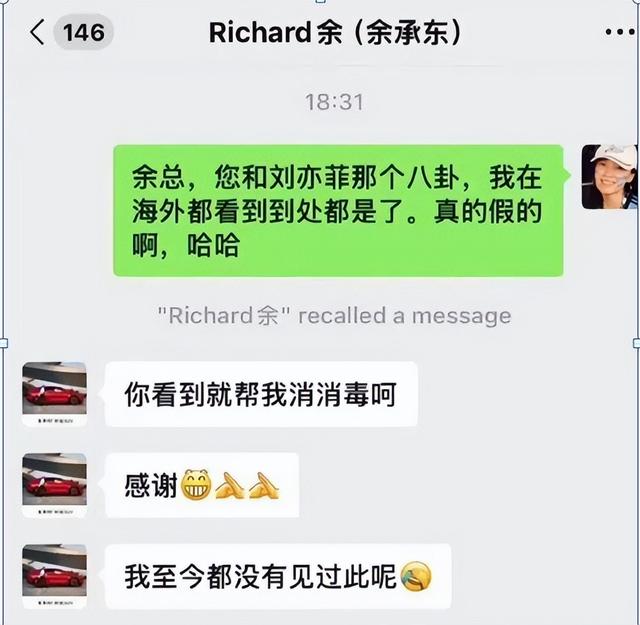The image size is (640, 625).
Task: Tap Richard's avatar next to 感谢 message
Action: [54, 485]
